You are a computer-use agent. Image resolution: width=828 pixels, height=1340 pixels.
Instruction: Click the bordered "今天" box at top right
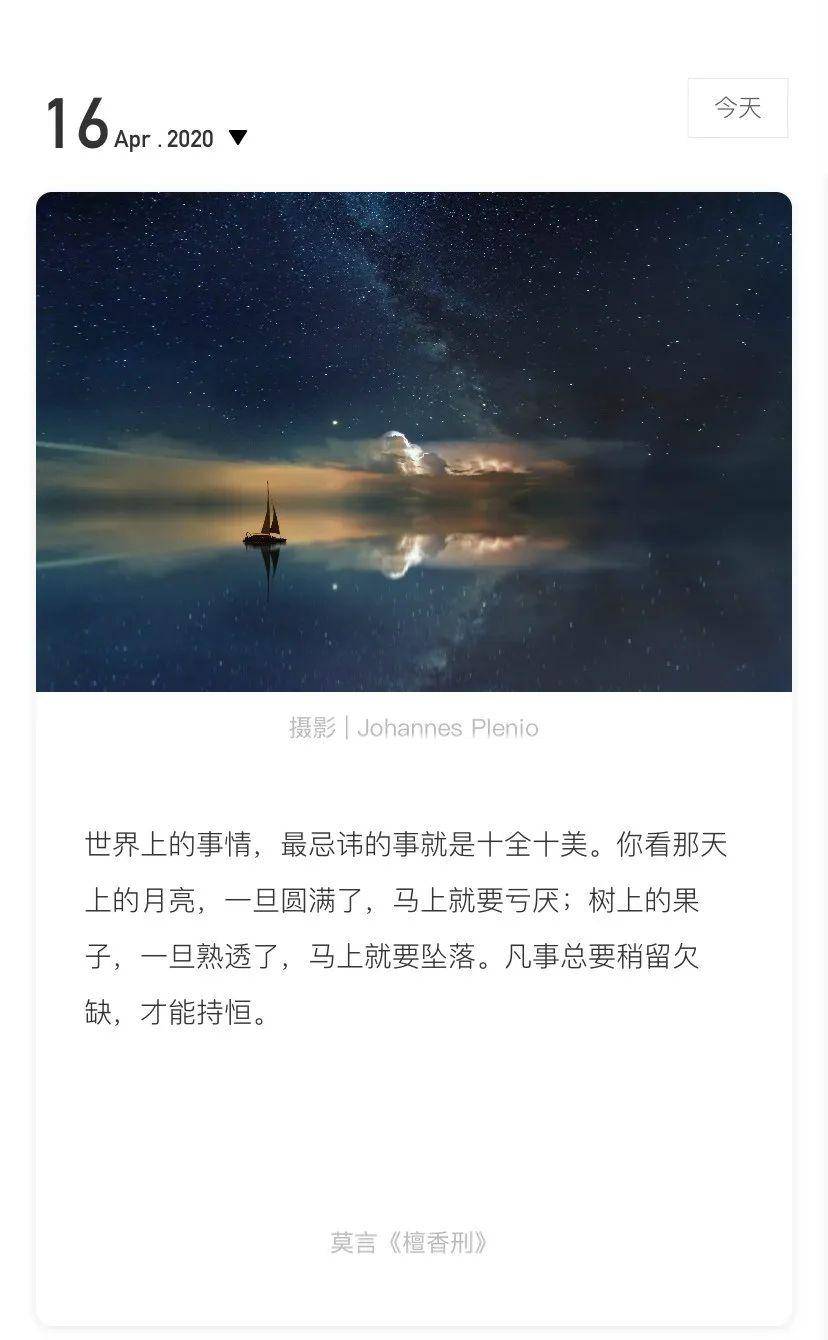click(x=737, y=108)
